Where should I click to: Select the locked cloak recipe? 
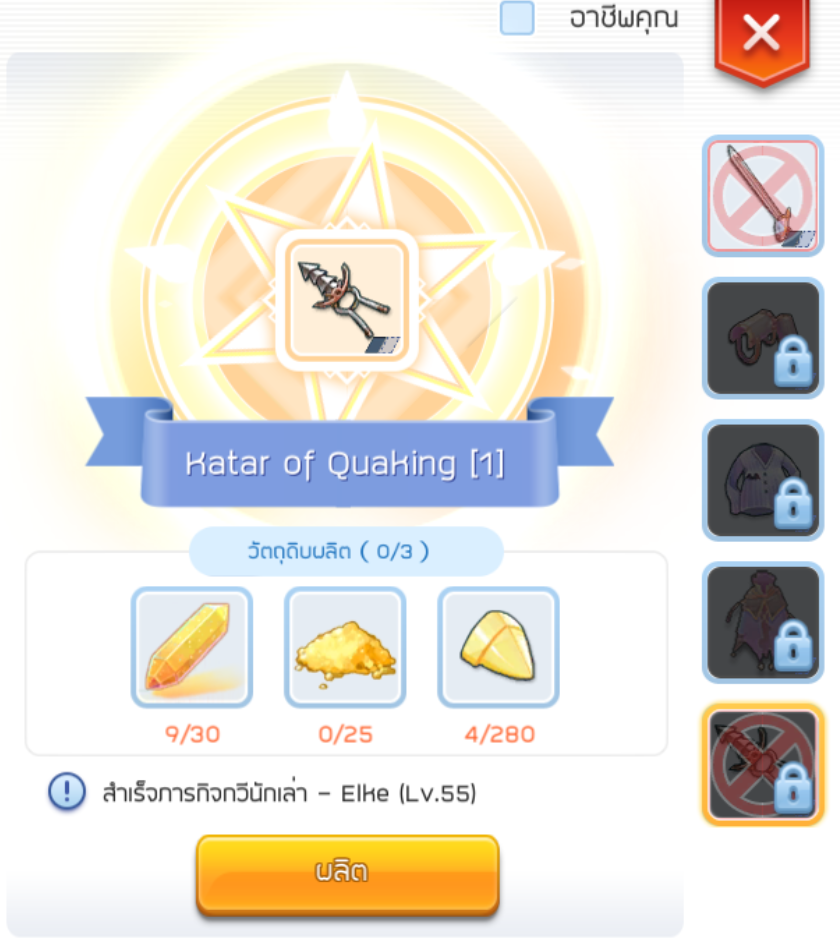tap(762, 622)
